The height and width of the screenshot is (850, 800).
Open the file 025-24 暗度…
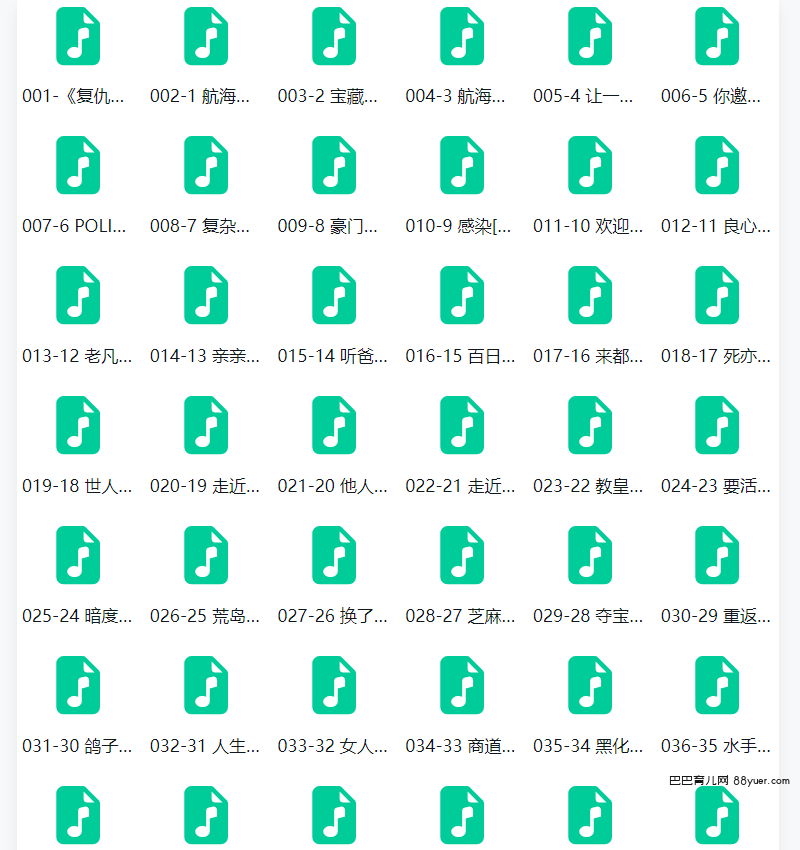pos(78,555)
